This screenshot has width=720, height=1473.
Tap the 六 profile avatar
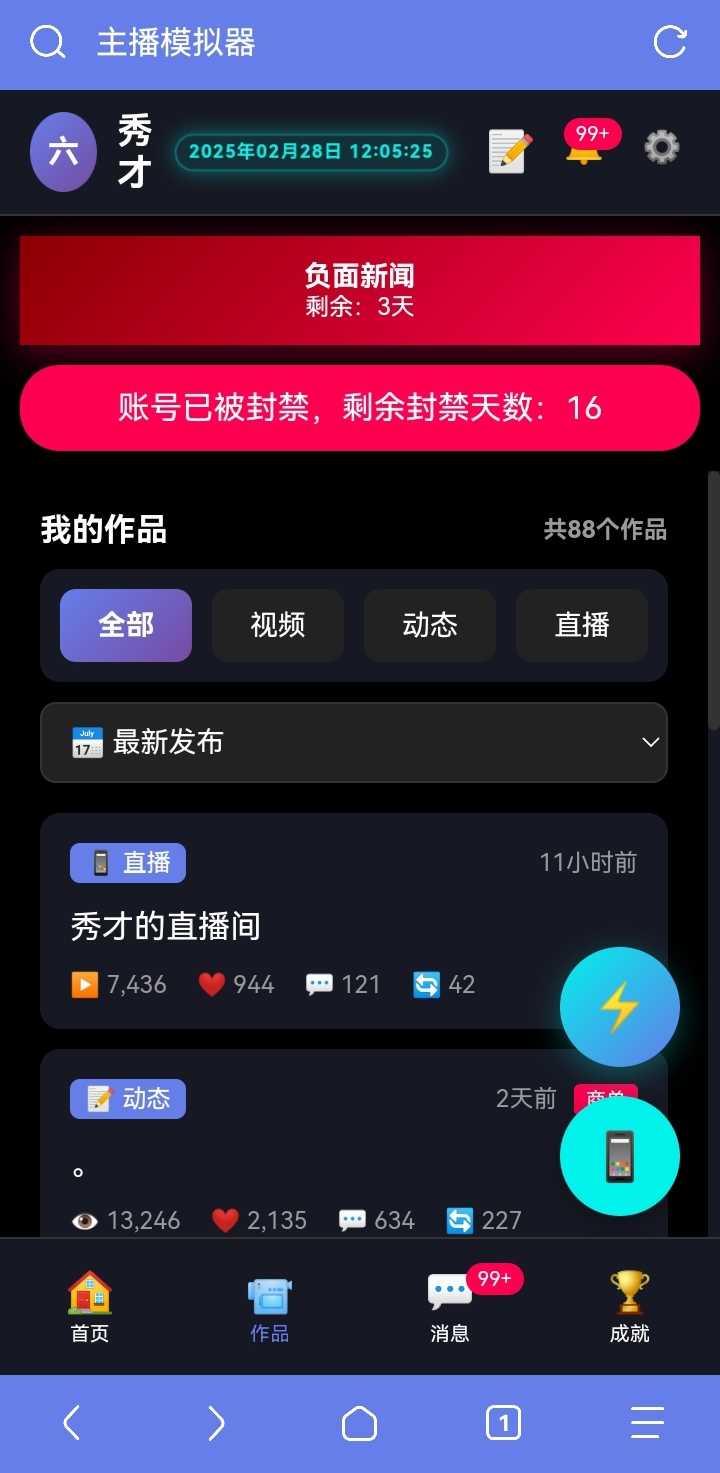[x=63, y=152]
